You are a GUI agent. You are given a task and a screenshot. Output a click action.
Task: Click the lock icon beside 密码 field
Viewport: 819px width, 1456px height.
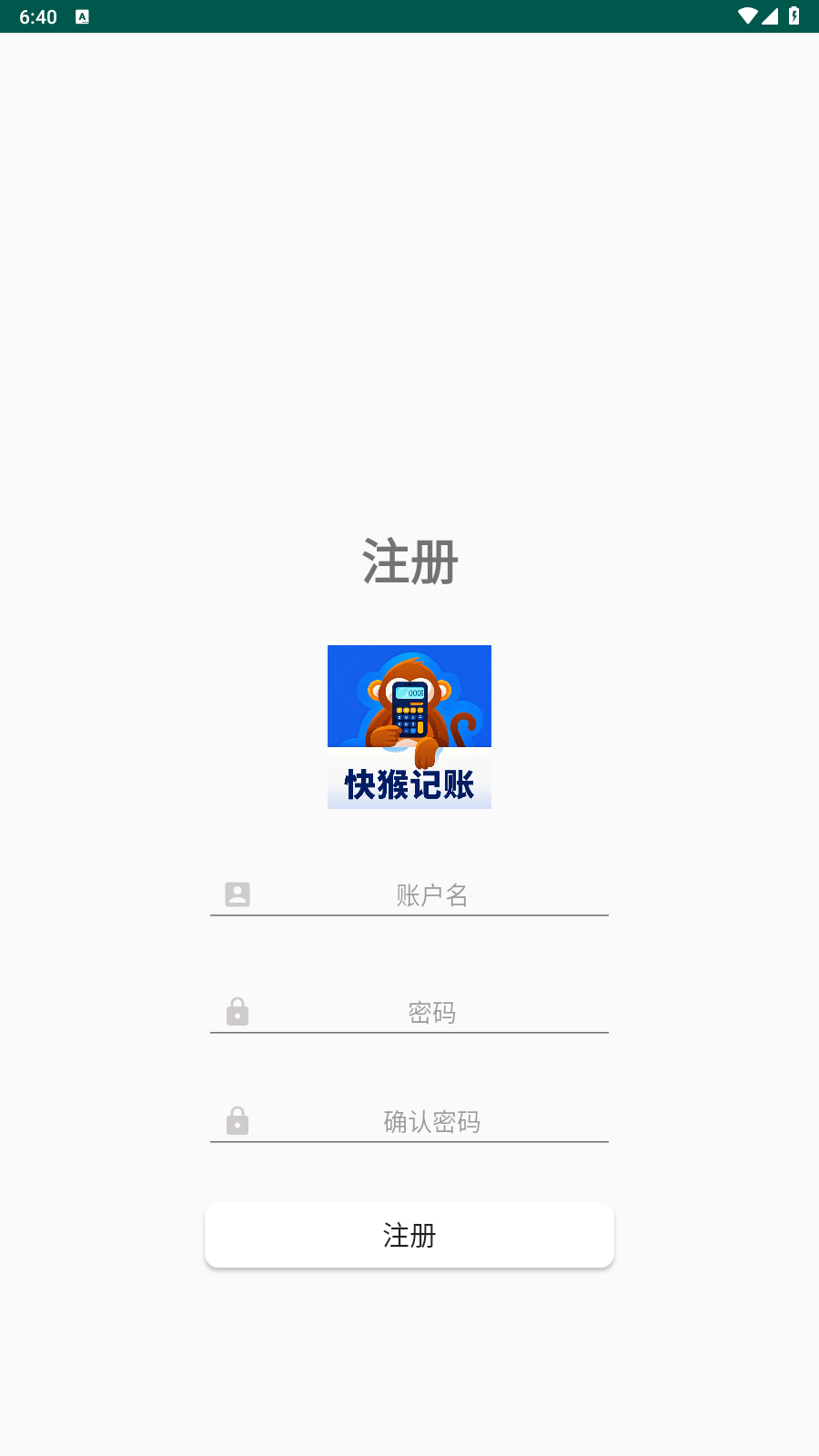(238, 1012)
